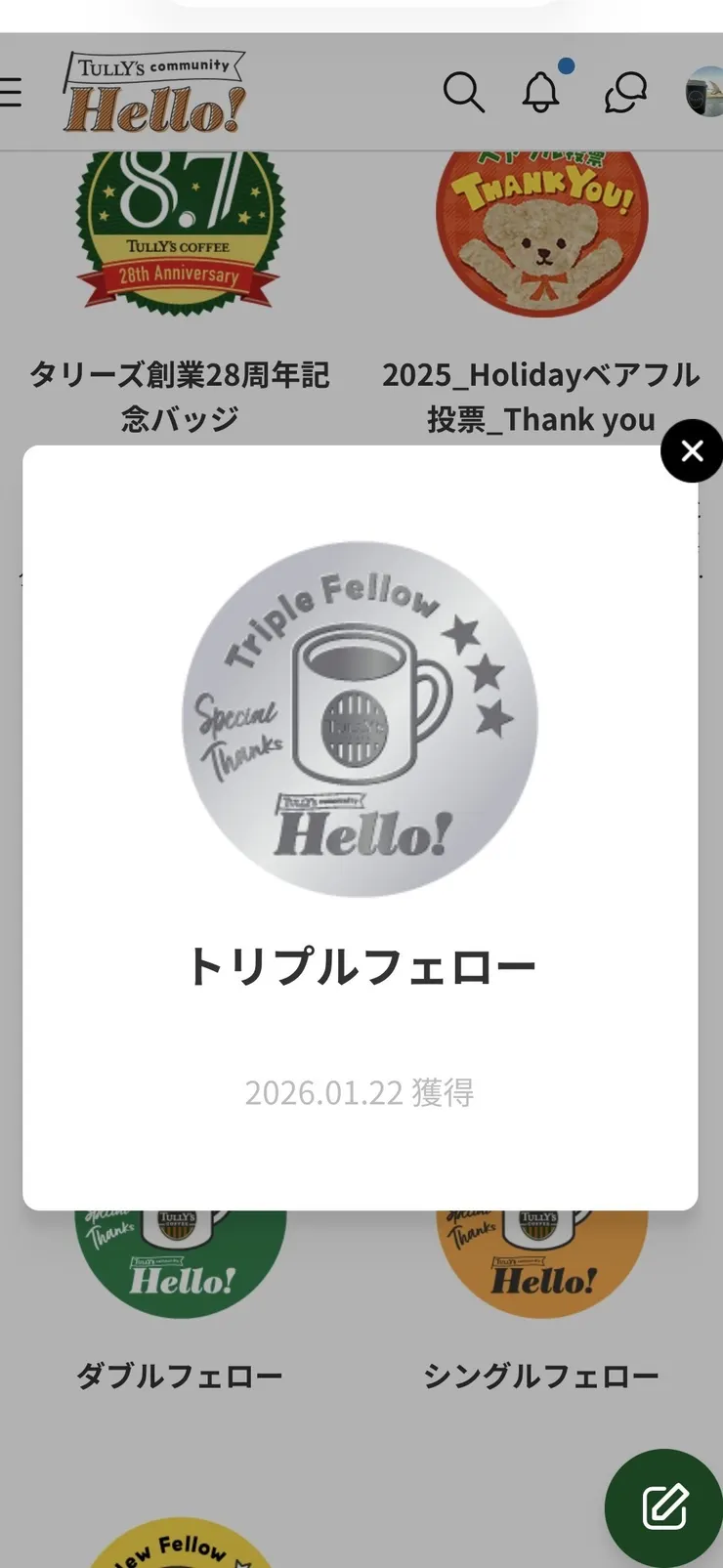Tap the タリーズ創業28周年記念バッジ label
This screenshot has width=723, height=1568.
180,397
